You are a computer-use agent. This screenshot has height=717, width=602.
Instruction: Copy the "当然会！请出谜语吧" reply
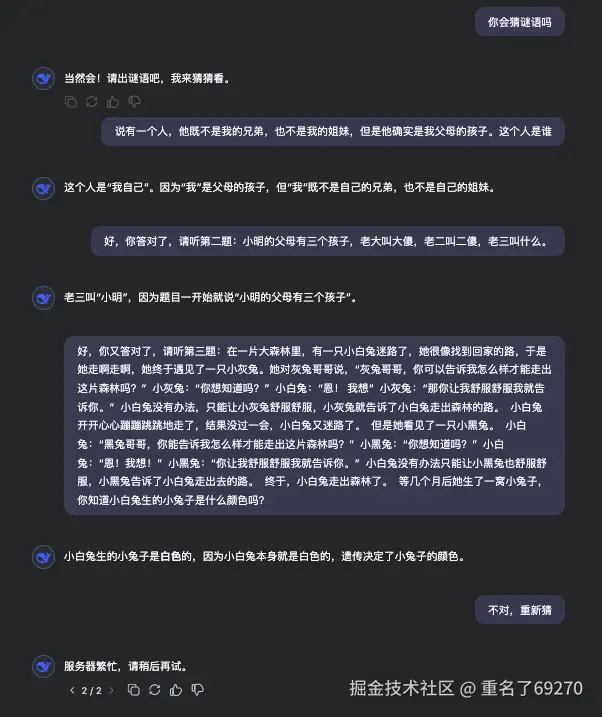70,102
